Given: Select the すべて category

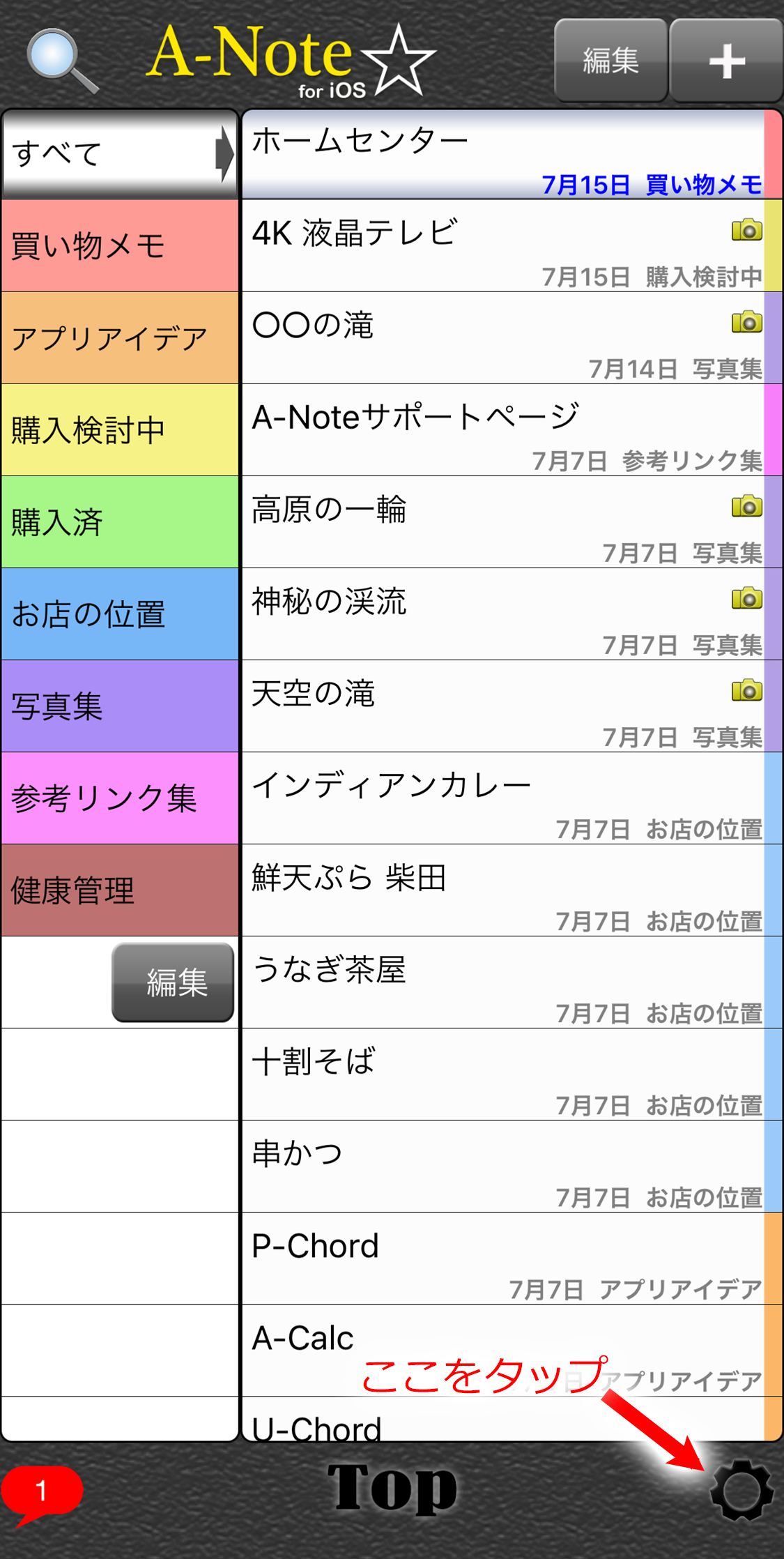Looking at the screenshot, I should click(x=120, y=154).
